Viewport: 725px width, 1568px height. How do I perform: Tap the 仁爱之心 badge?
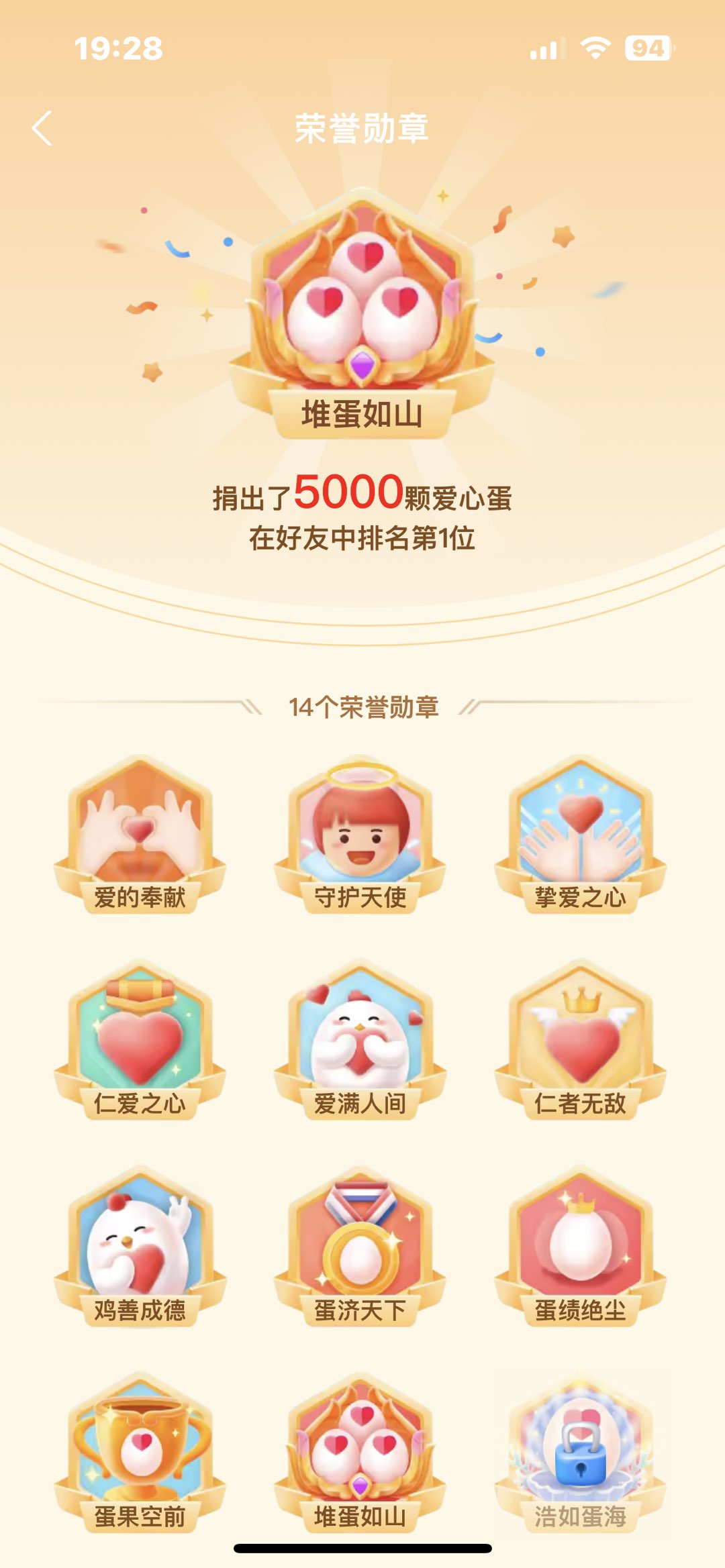[140, 1039]
